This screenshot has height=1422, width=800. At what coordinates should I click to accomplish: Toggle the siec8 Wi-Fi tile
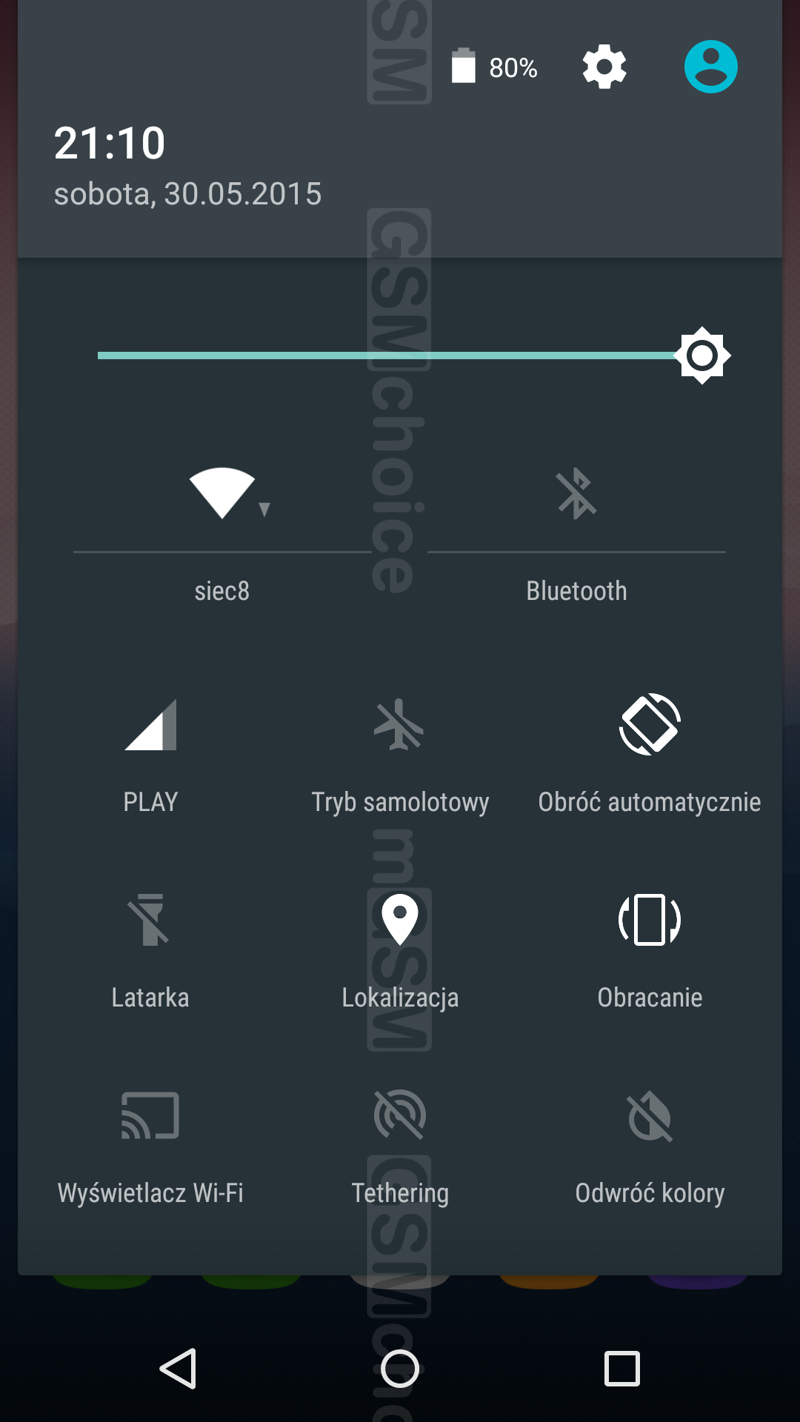coord(222,494)
